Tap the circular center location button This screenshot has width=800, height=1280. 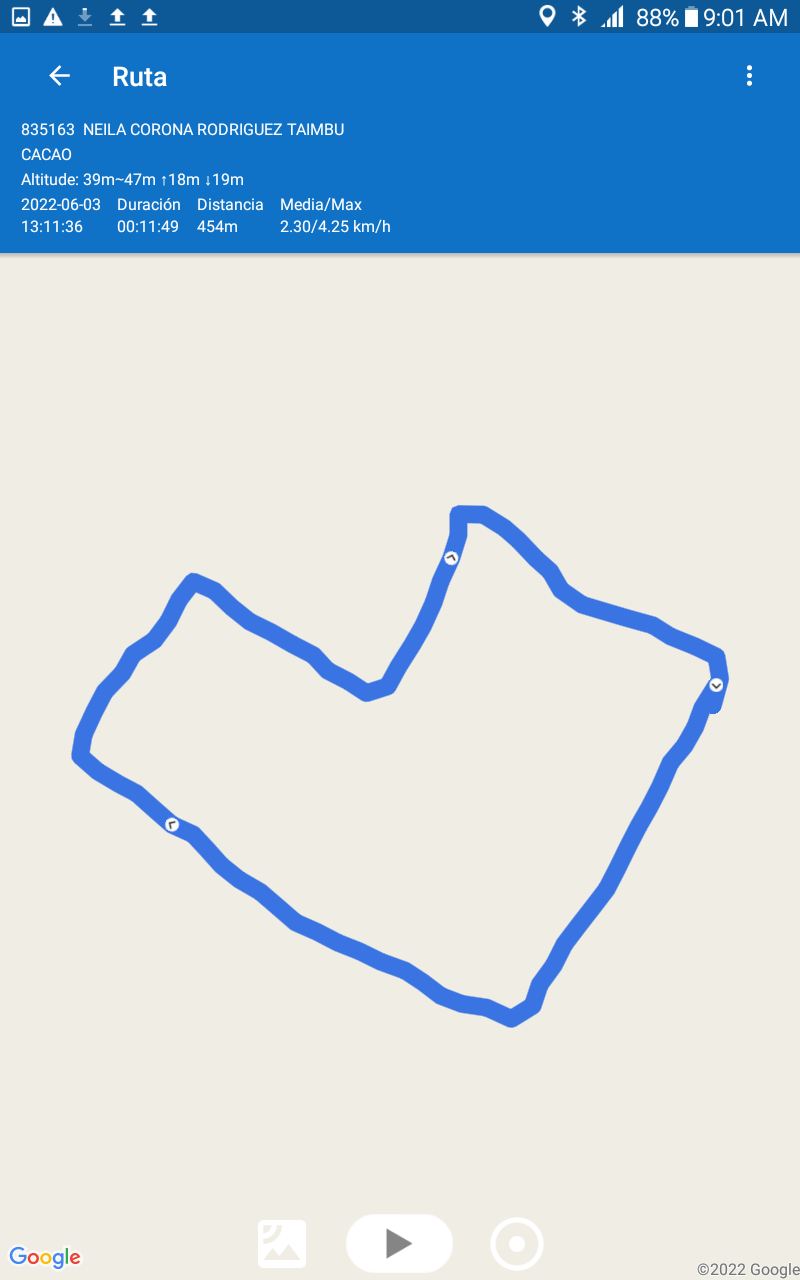pyautogui.click(x=517, y=1244)
